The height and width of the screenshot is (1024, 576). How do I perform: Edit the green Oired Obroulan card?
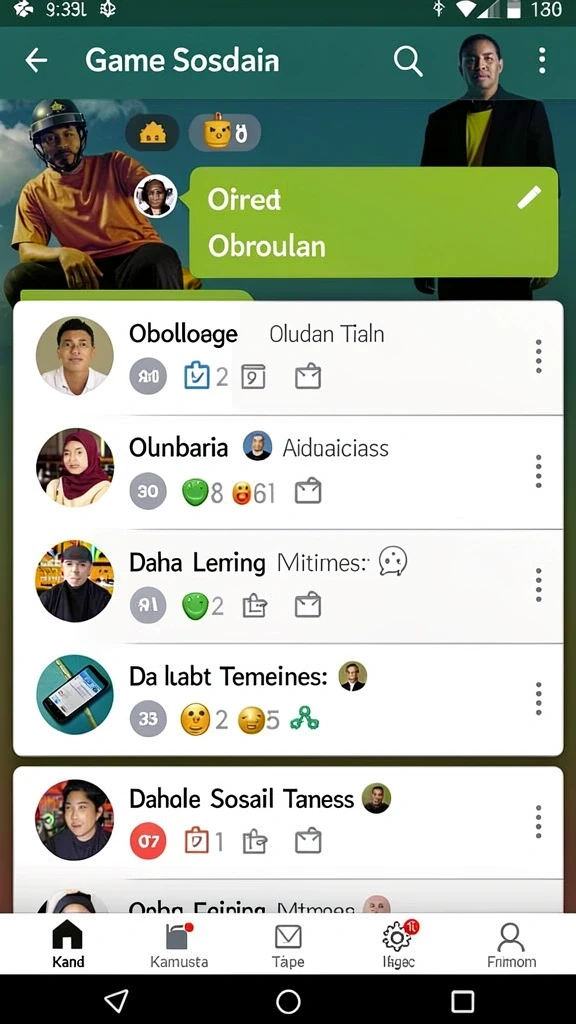[x=529, y=197]
